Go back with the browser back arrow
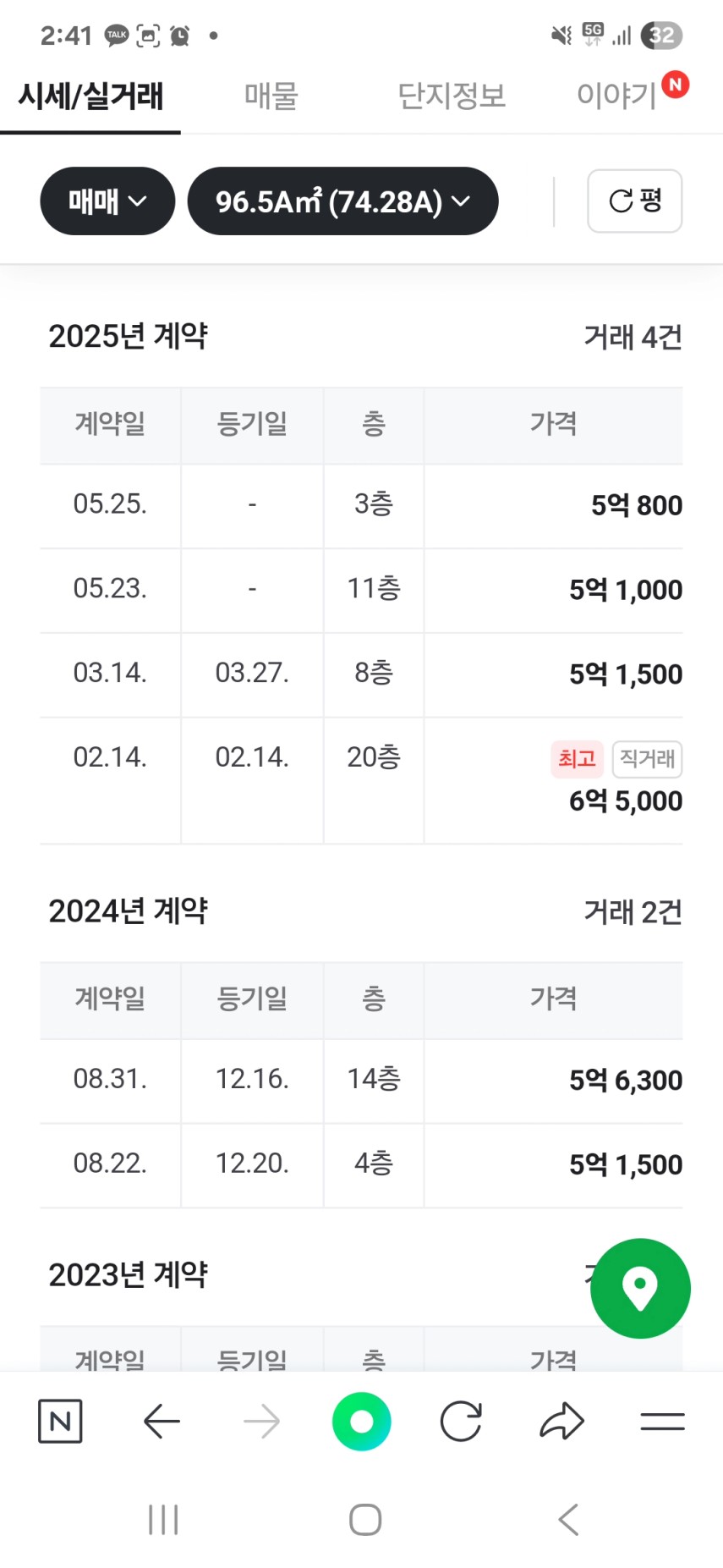 [x=162, y=1421]
